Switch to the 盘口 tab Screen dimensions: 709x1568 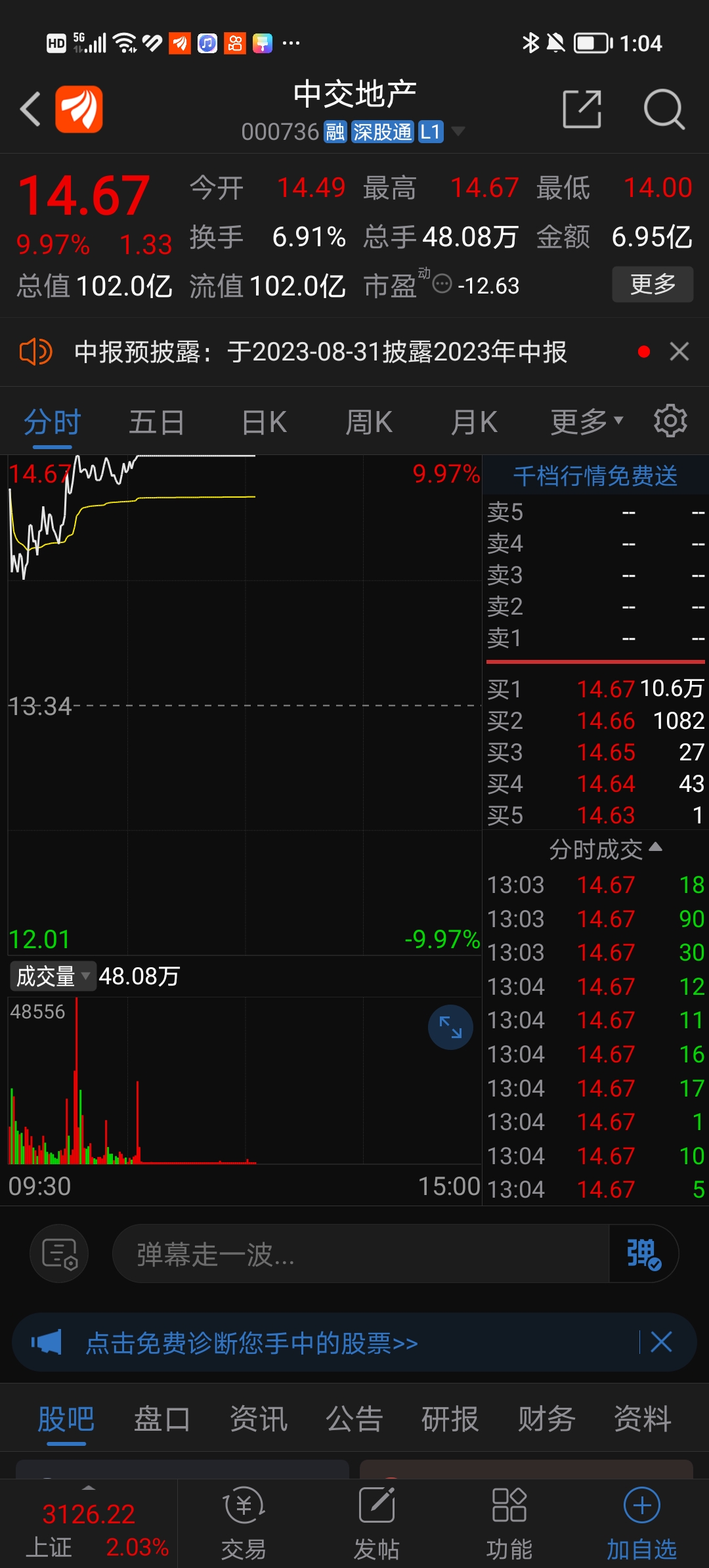[x=161, y=1419]
